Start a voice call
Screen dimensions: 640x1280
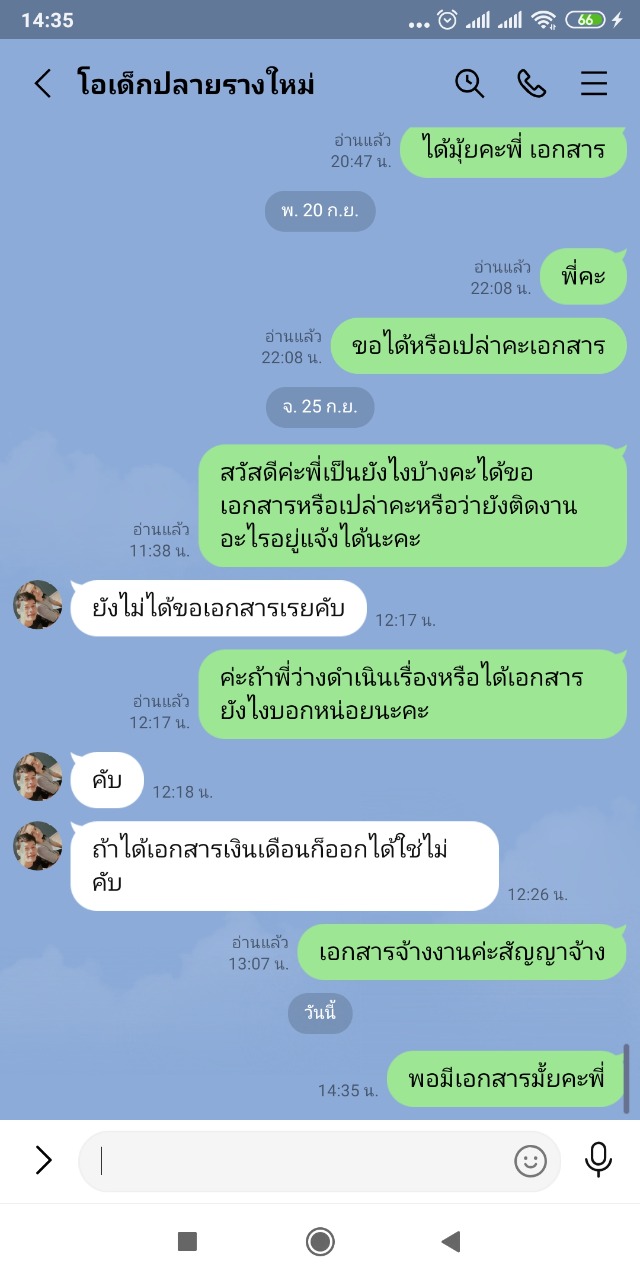(531, 83)
